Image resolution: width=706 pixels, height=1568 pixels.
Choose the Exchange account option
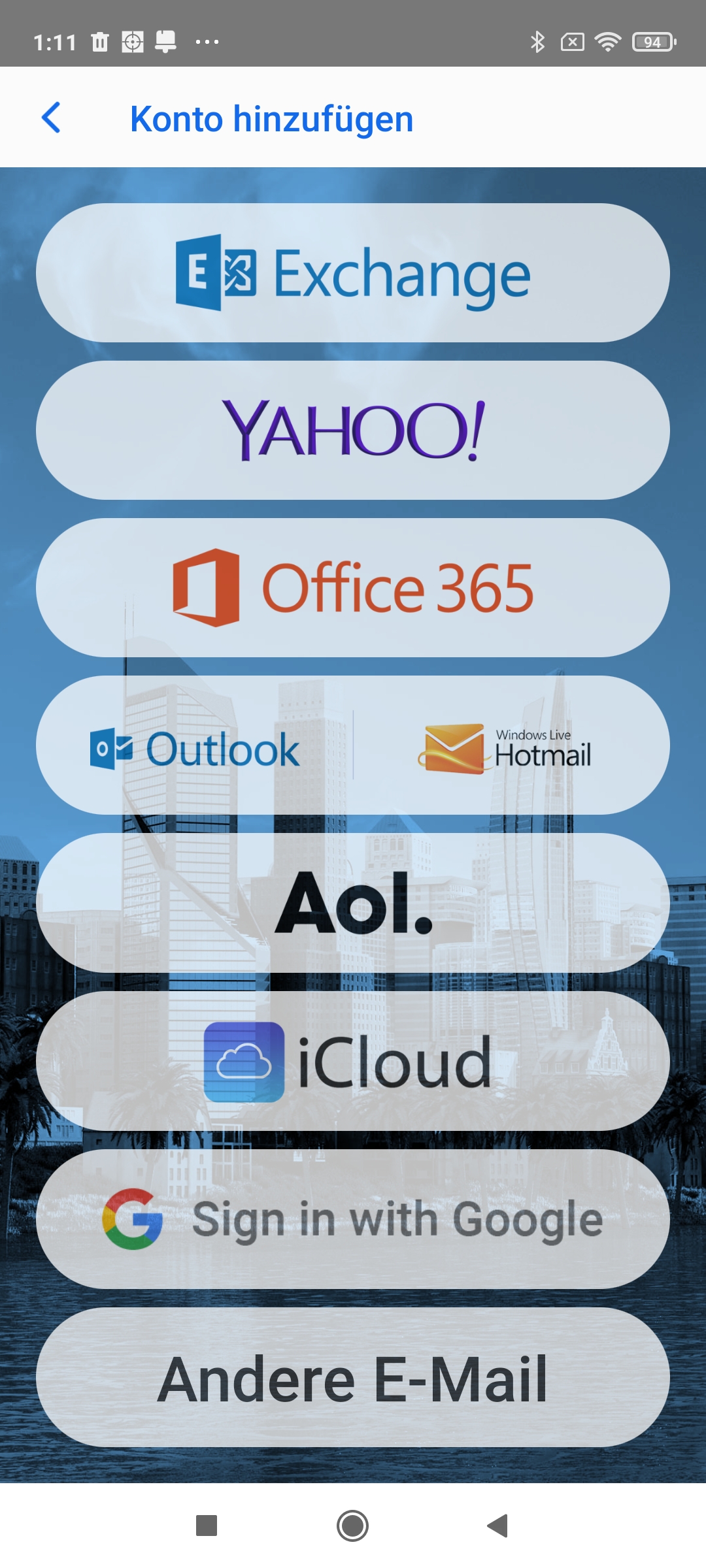pos(353,273)
